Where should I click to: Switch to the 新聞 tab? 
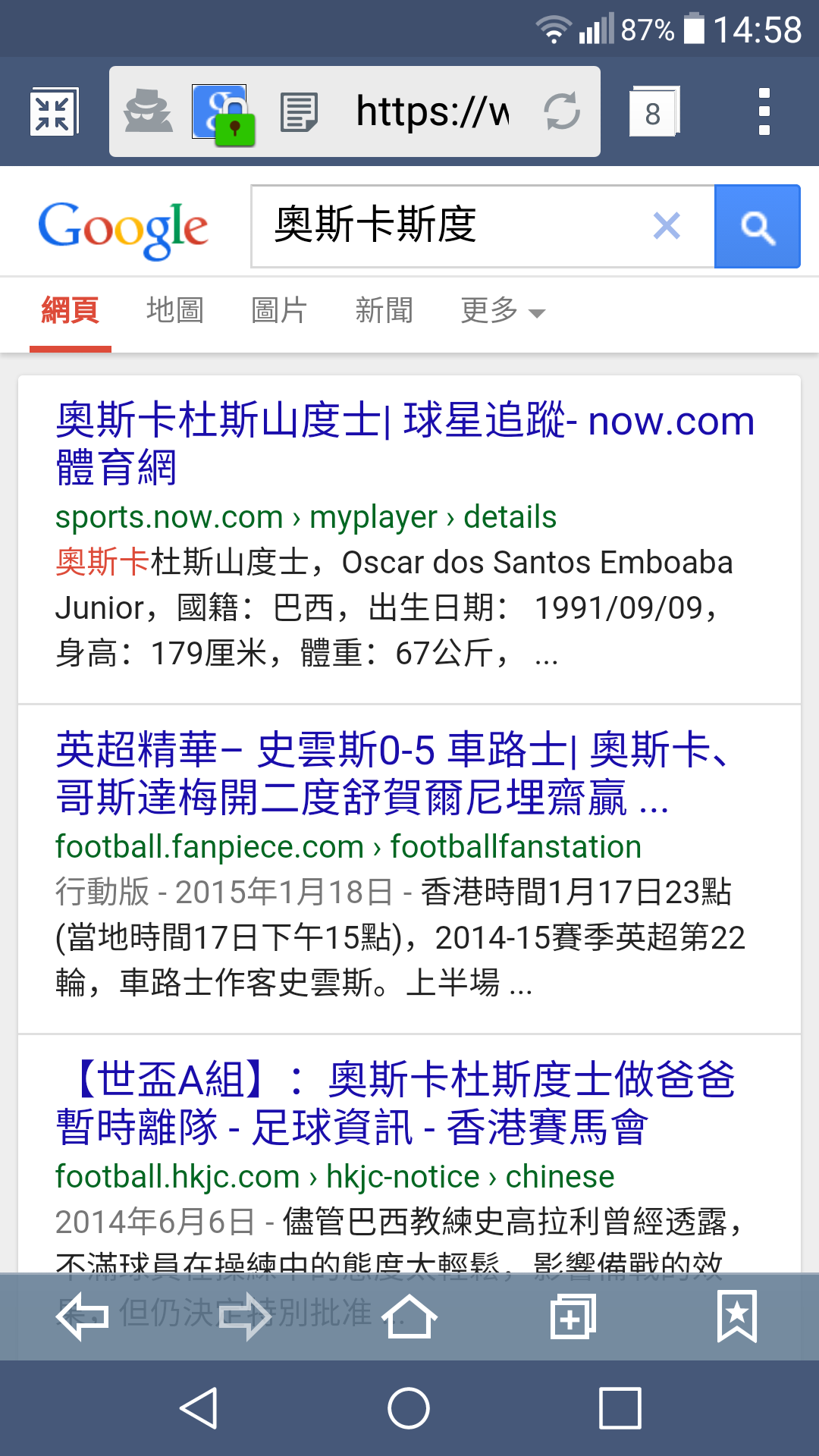point(384,310)
